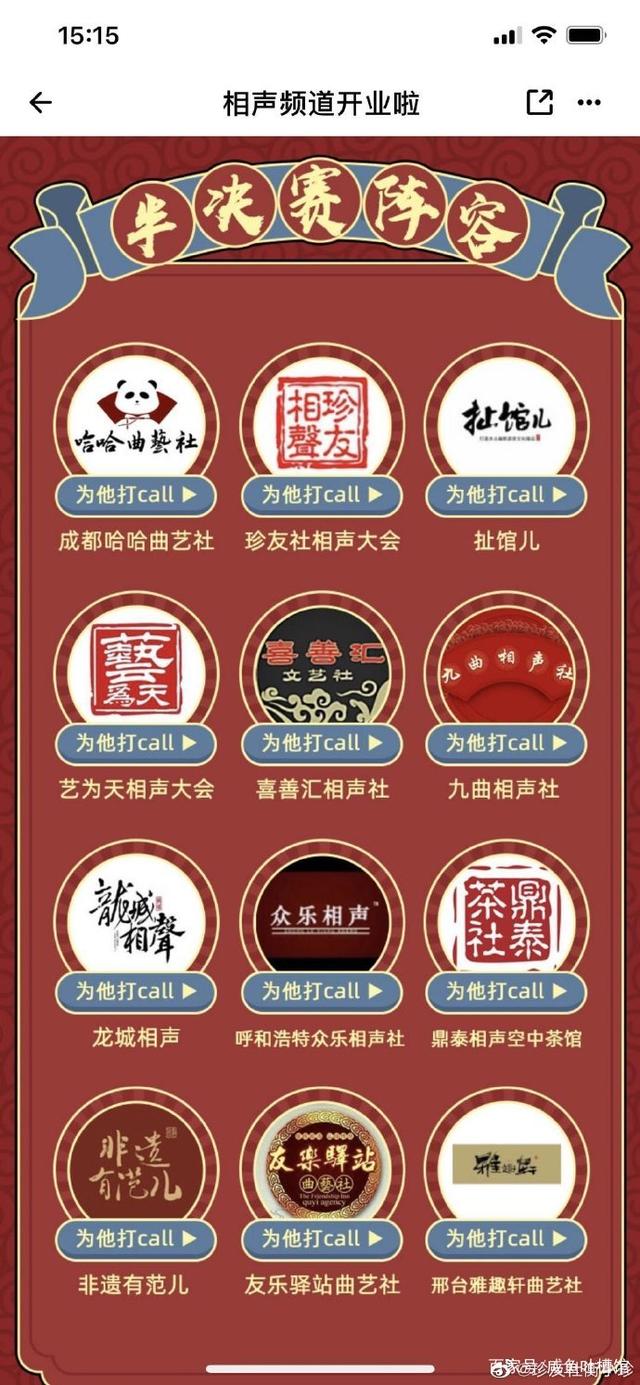Support 艺为天相声大会 with 为他打call
This screenshot has height=1385, width=640.
135,743
